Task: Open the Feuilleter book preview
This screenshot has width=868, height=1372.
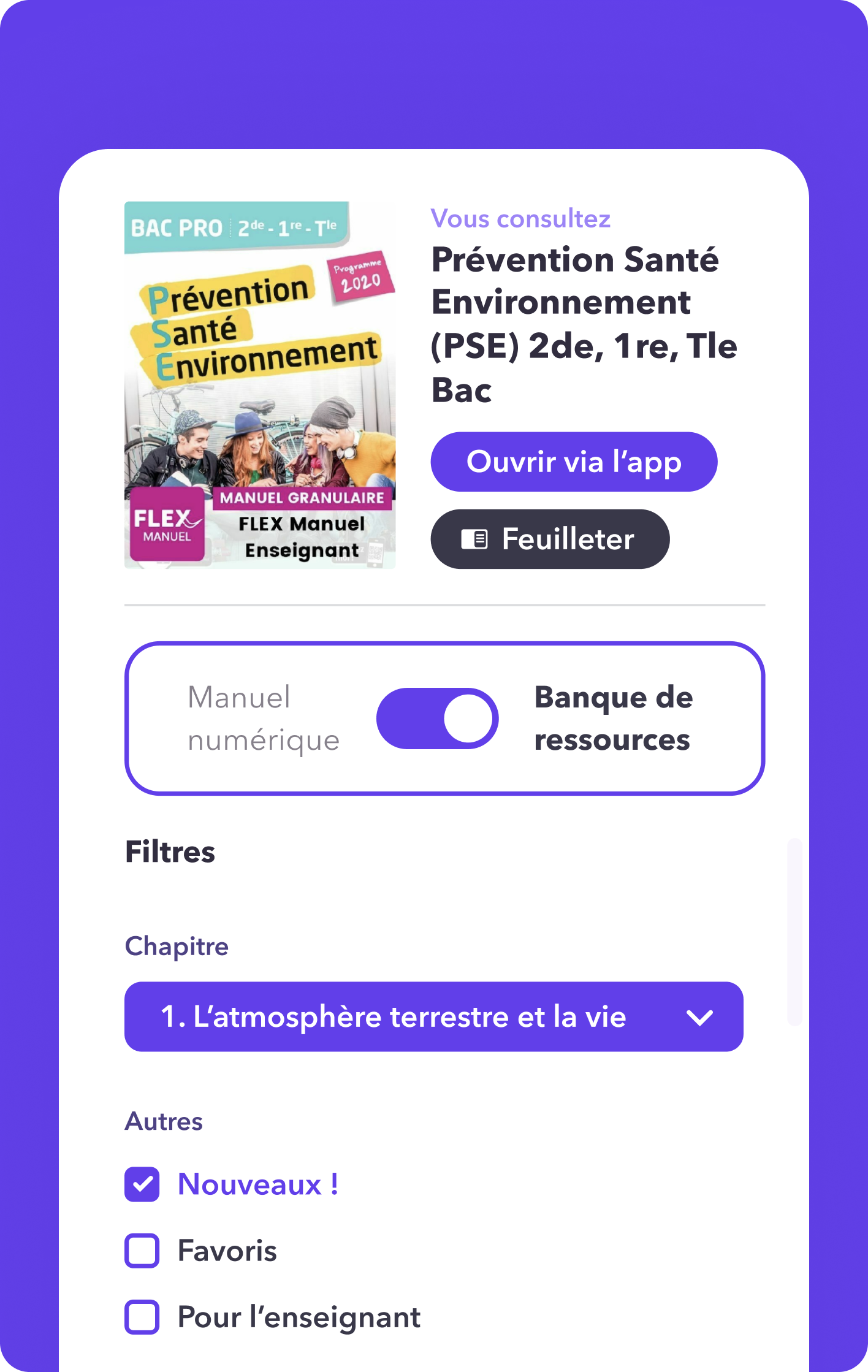Action: tap(550, 539)
